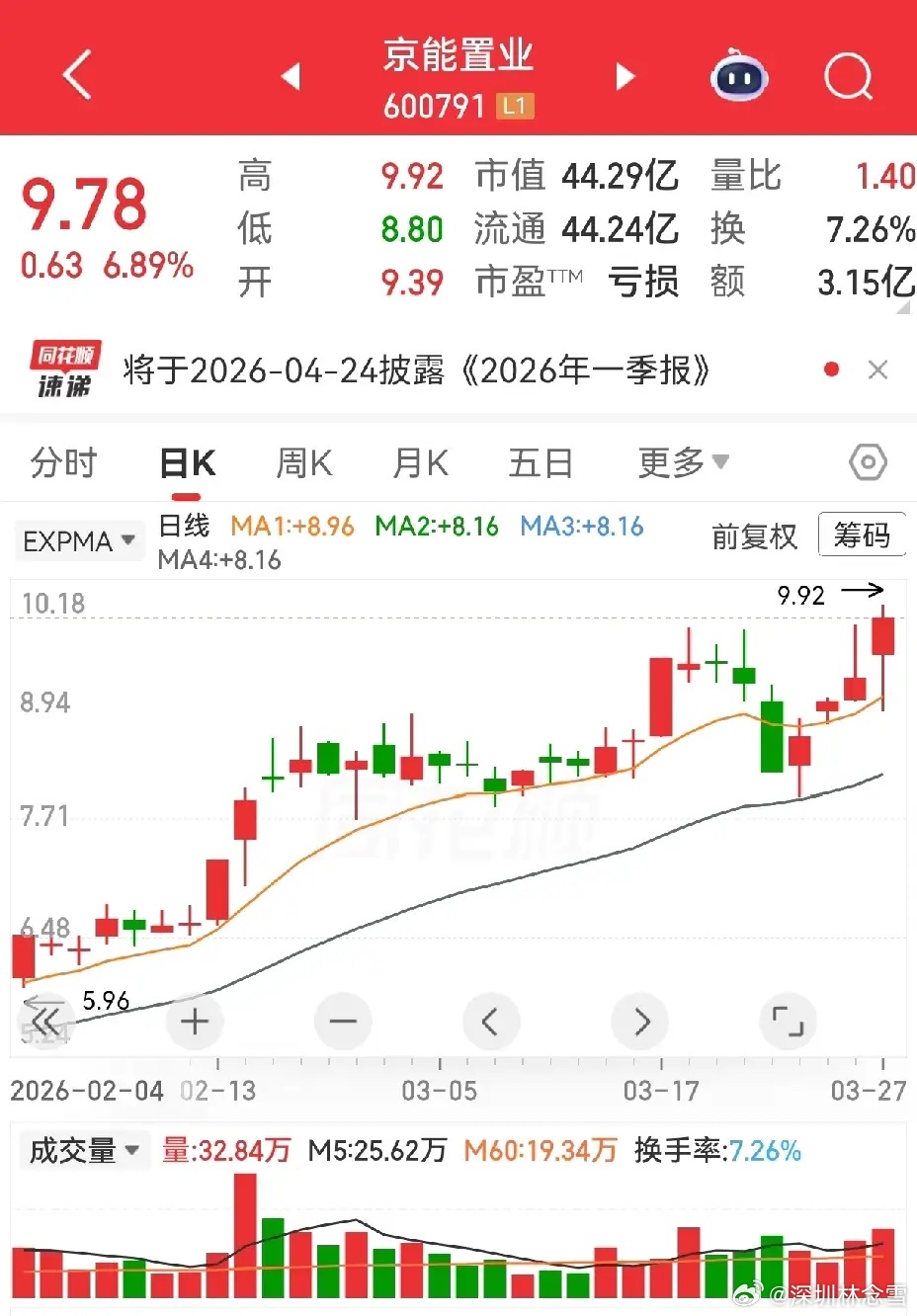Change the 成交量 sub-indicator dropdown
This screenshot has width=917, height=1316.
[84, 1151]
